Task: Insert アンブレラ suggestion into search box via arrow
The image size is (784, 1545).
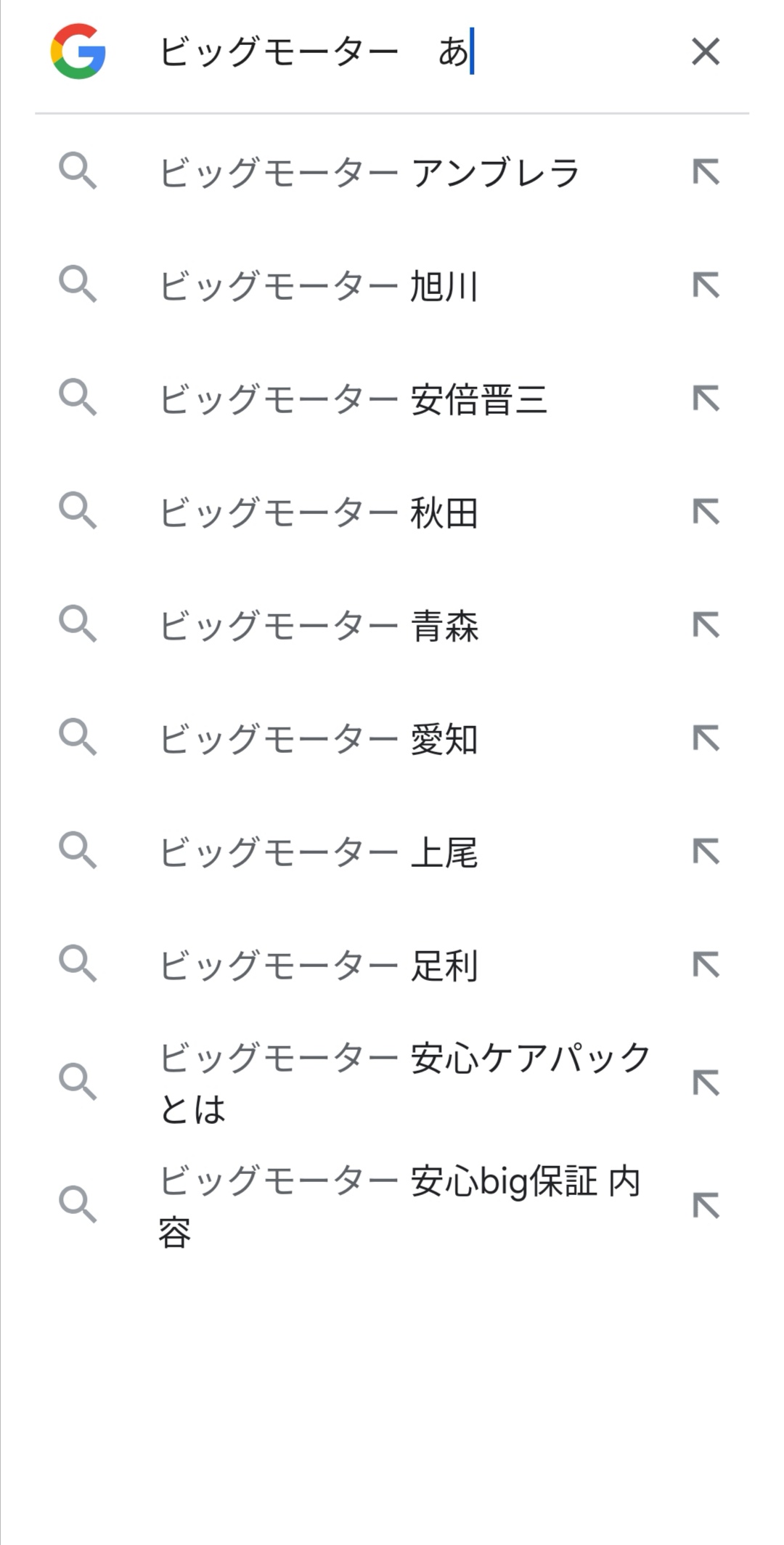Action: pos(706,172)
